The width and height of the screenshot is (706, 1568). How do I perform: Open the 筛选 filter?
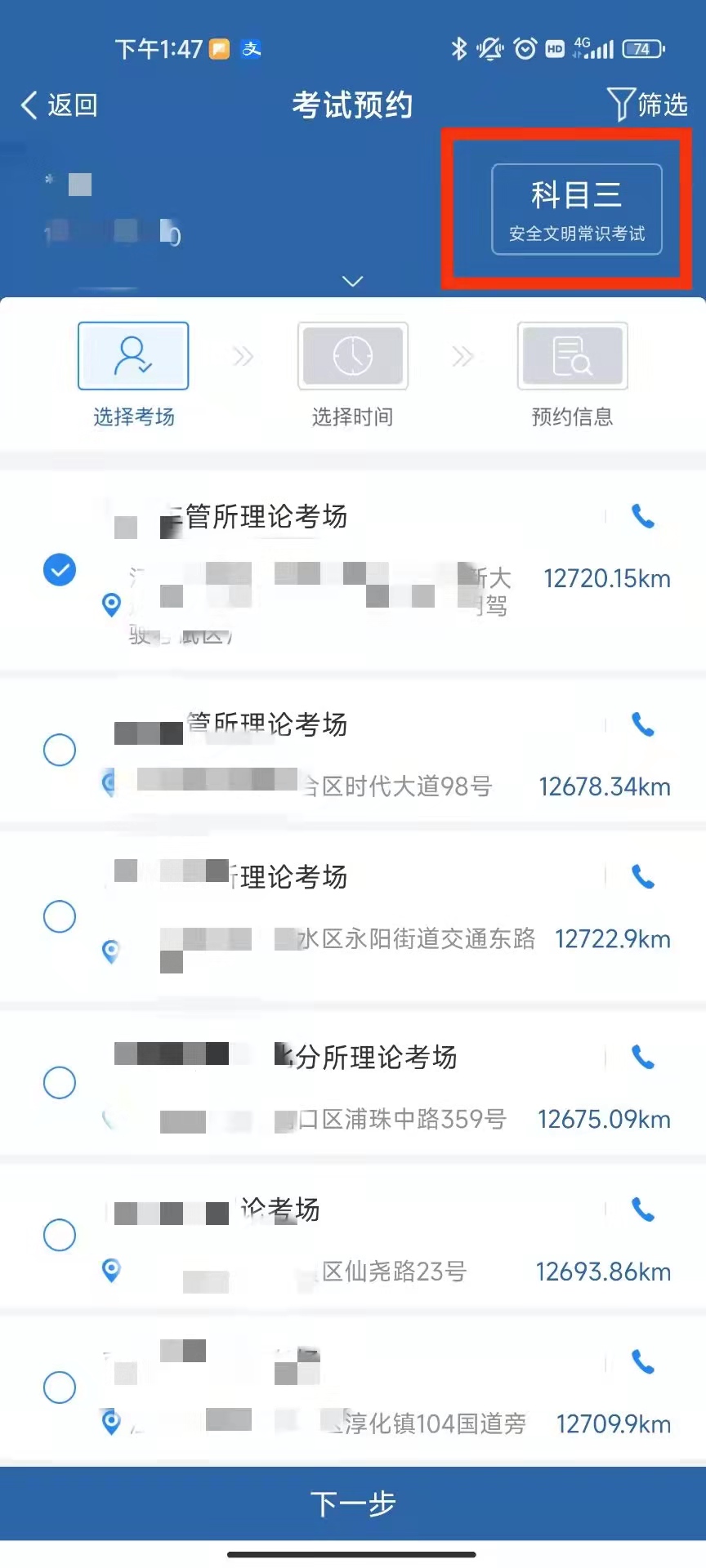[646, 105]
